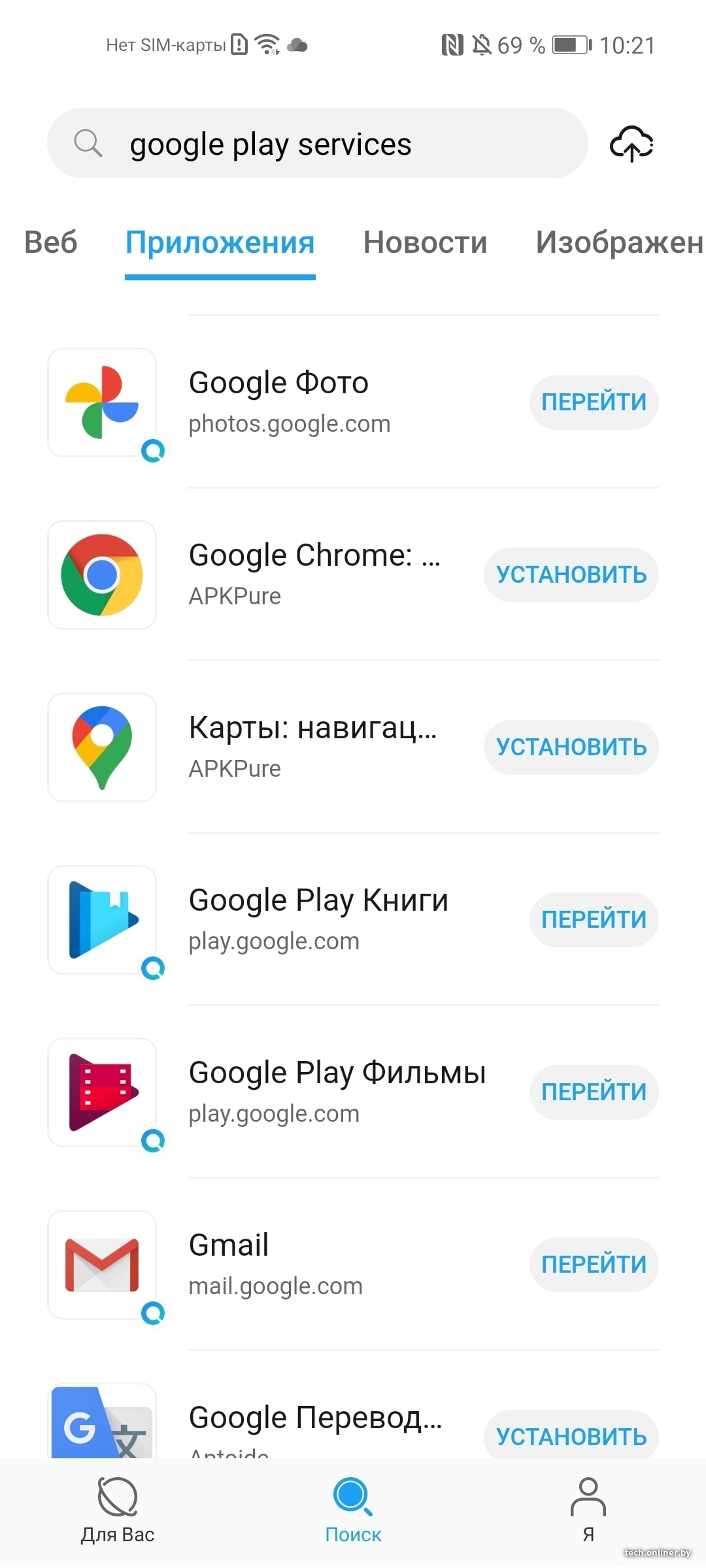Screen dimensions: 706x1568
Task: Open the cloud upload icon
Action: pos(631,144)
